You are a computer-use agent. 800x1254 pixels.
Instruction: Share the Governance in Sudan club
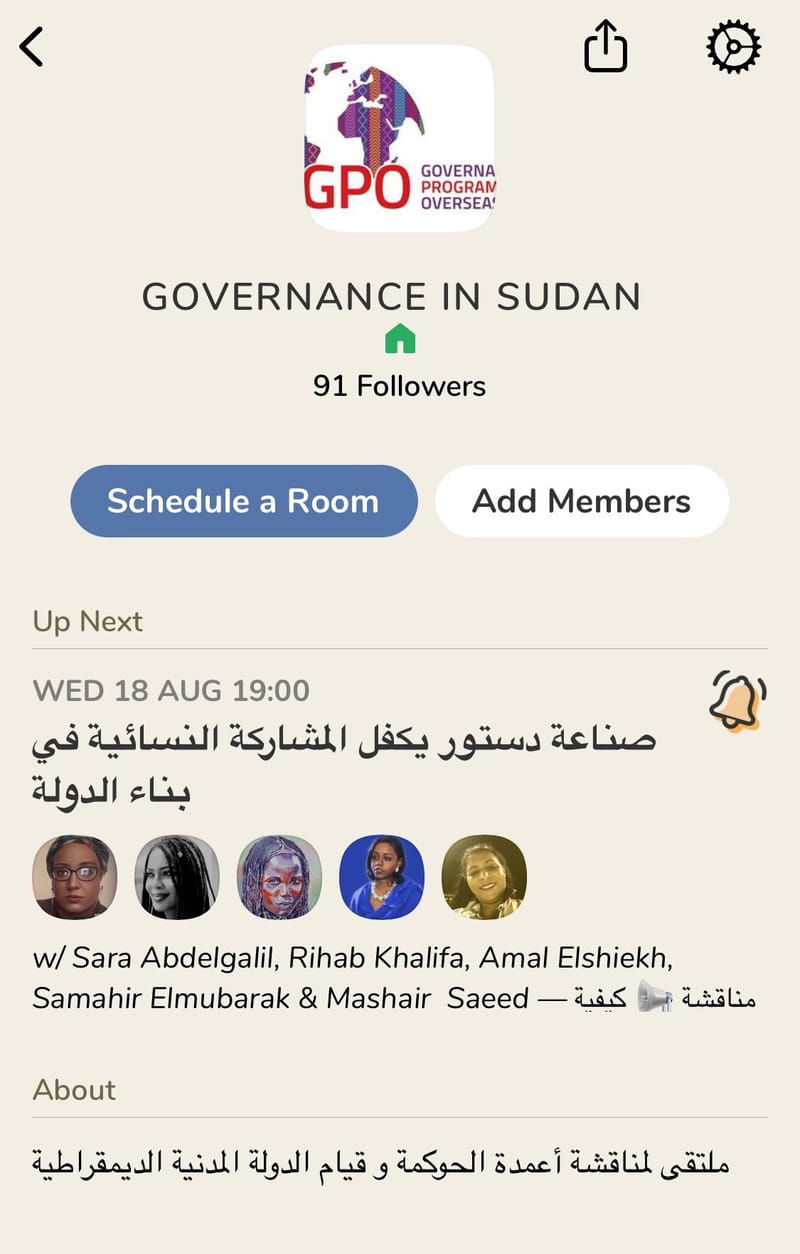click(605, 46)
